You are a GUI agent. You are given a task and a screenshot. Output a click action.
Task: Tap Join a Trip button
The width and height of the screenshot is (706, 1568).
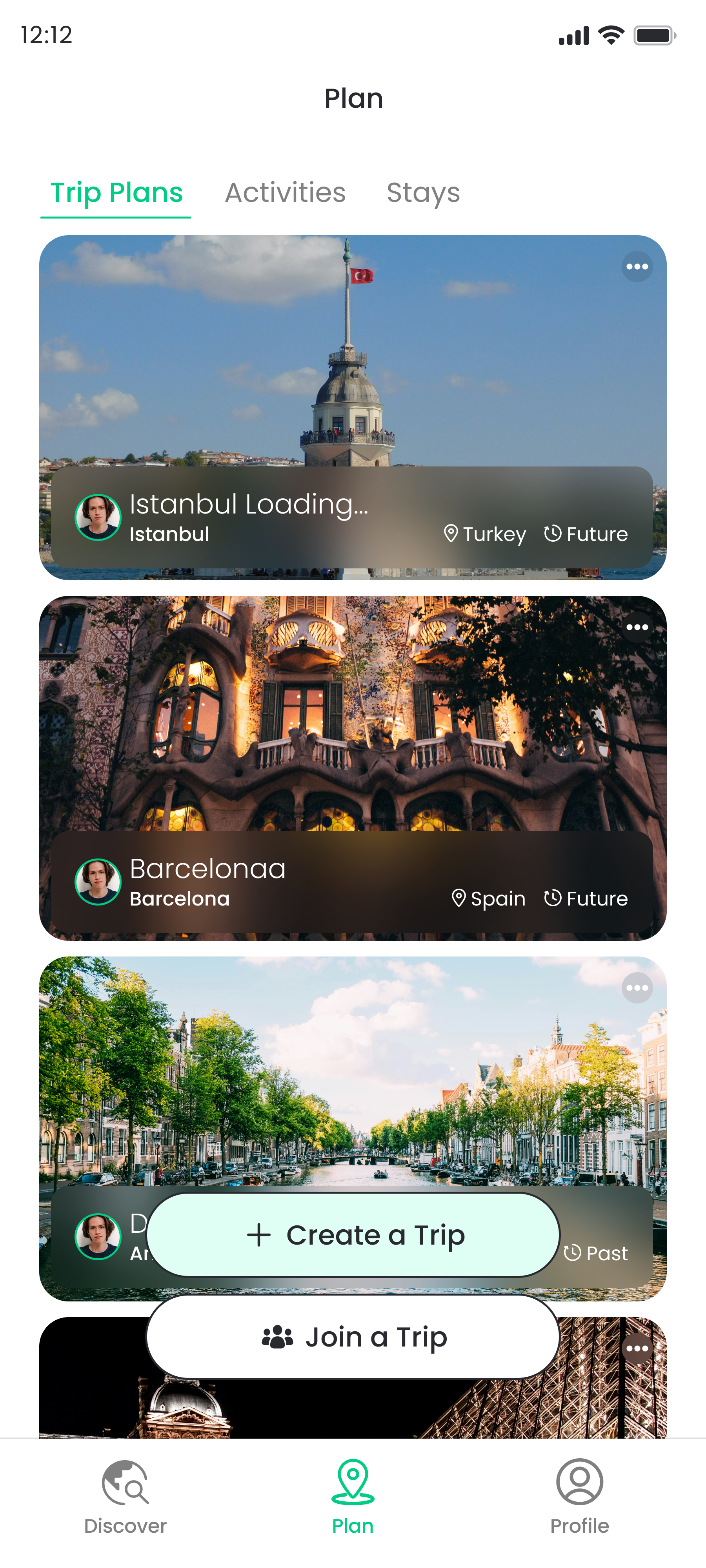pos(353,1337)
